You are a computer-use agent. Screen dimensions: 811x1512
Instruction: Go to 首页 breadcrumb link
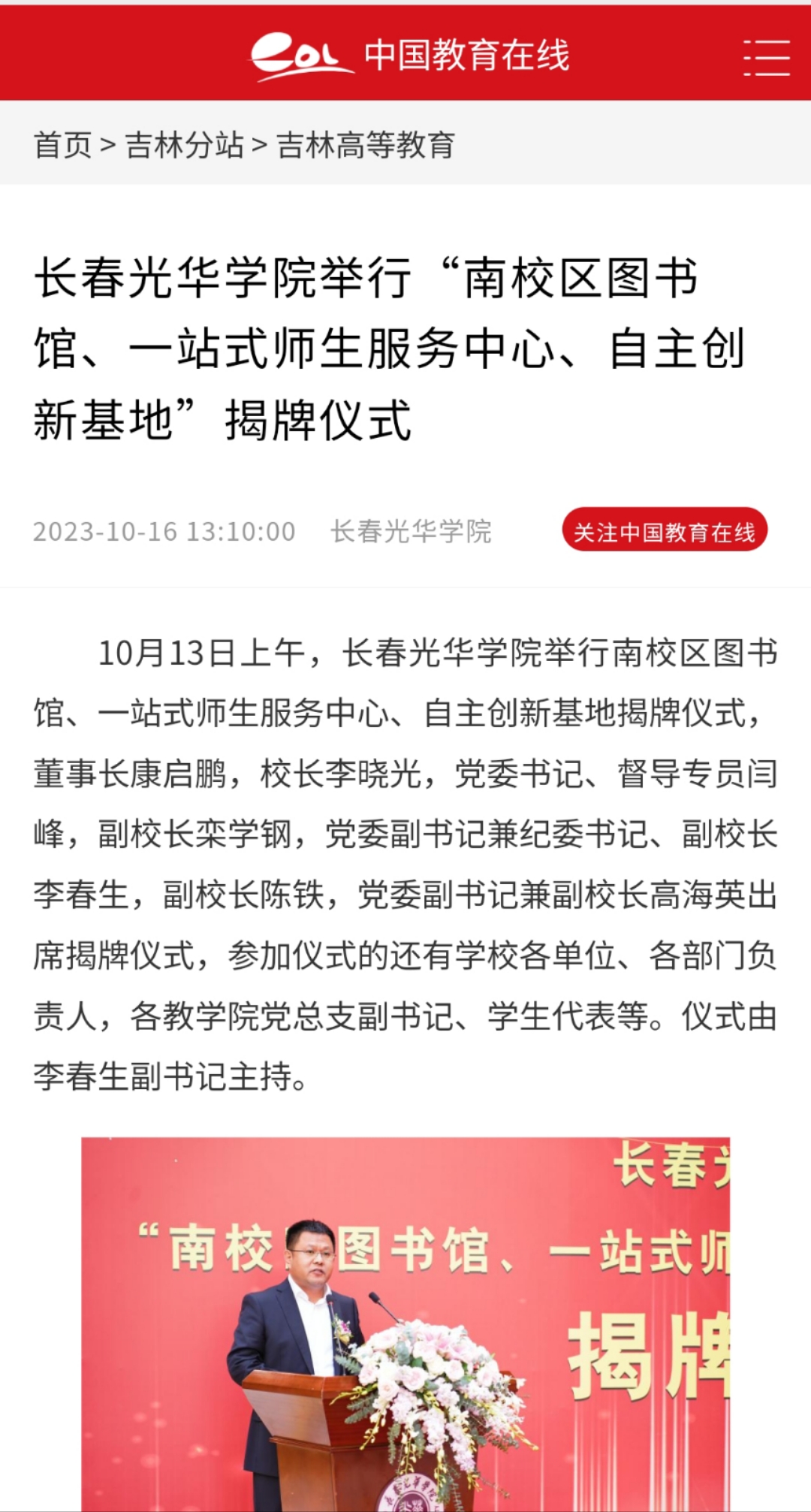(x=62, y=145)
